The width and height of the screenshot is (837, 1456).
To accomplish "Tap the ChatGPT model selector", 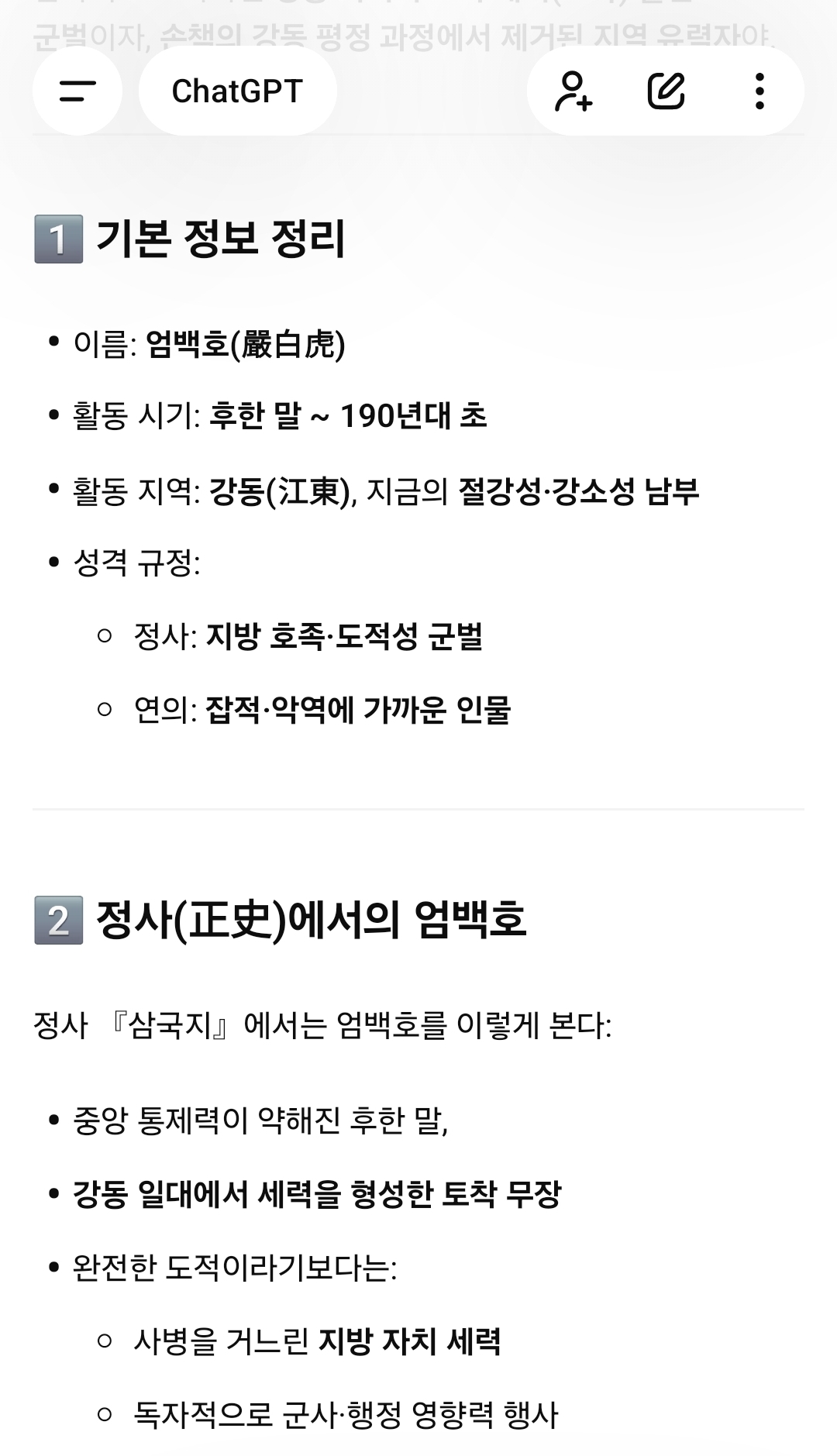I will [x=237, y=91].
